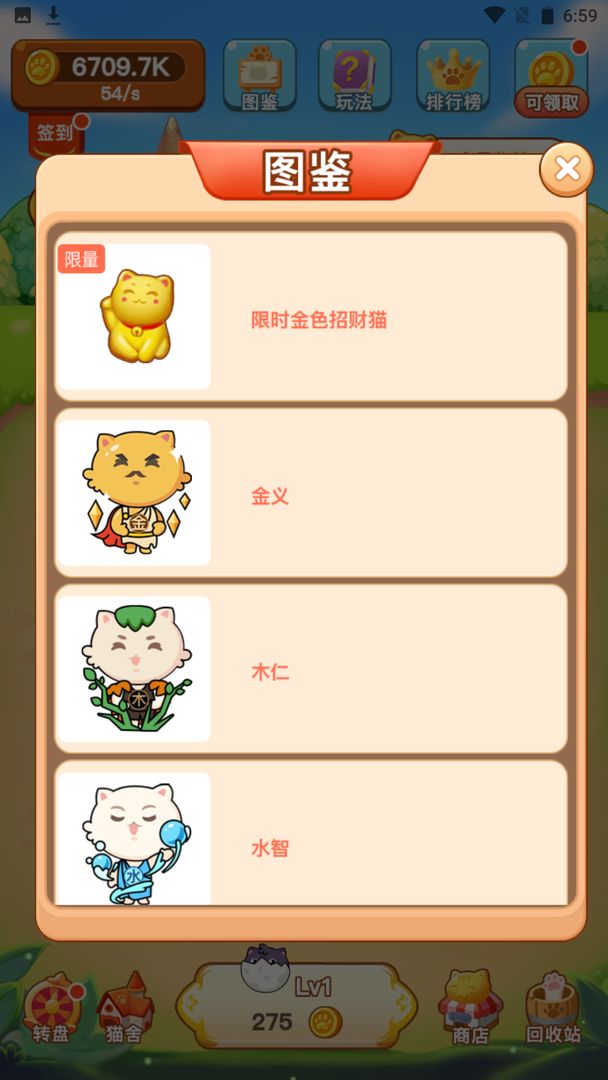
Task: Close the 图鉴 dialog
Action: coord(566,169)
